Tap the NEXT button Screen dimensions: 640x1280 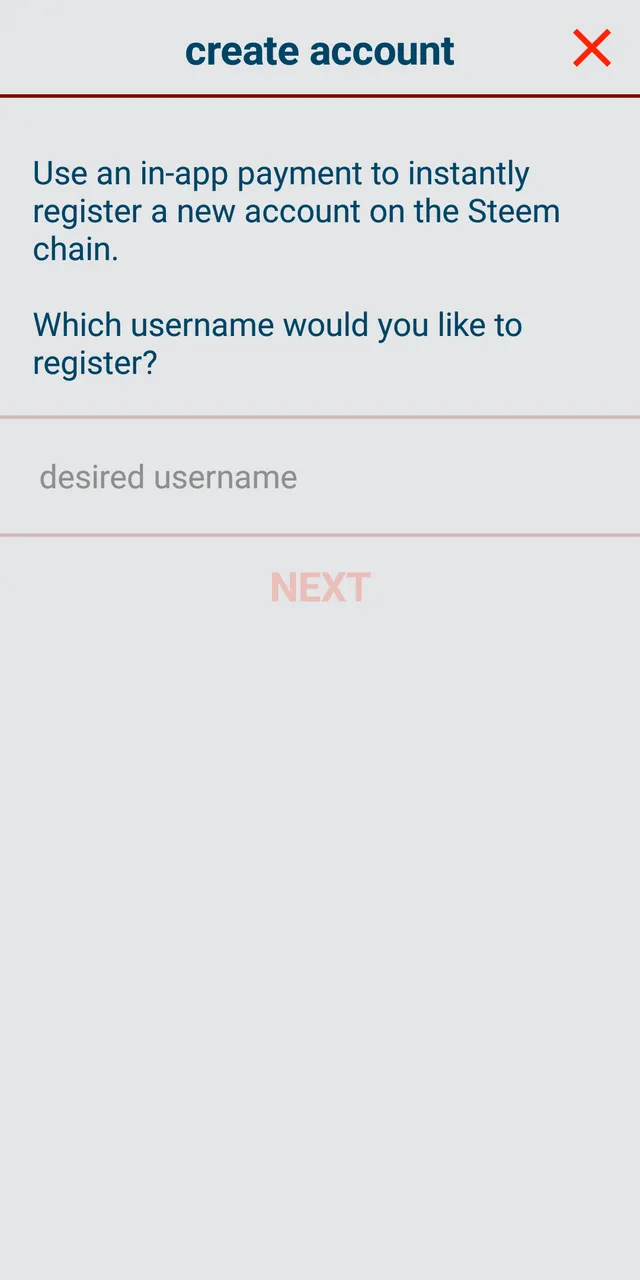point(320,587)
